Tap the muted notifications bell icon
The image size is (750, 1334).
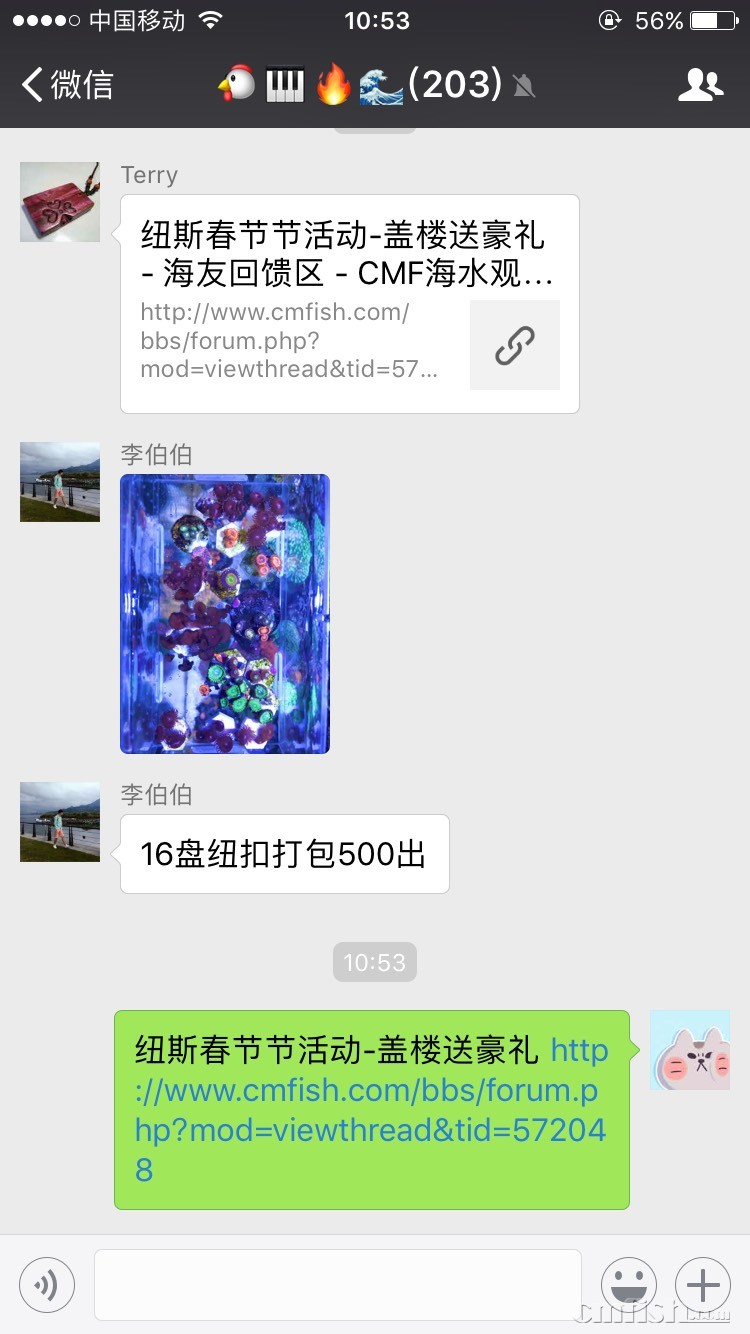tap(521, 86)
